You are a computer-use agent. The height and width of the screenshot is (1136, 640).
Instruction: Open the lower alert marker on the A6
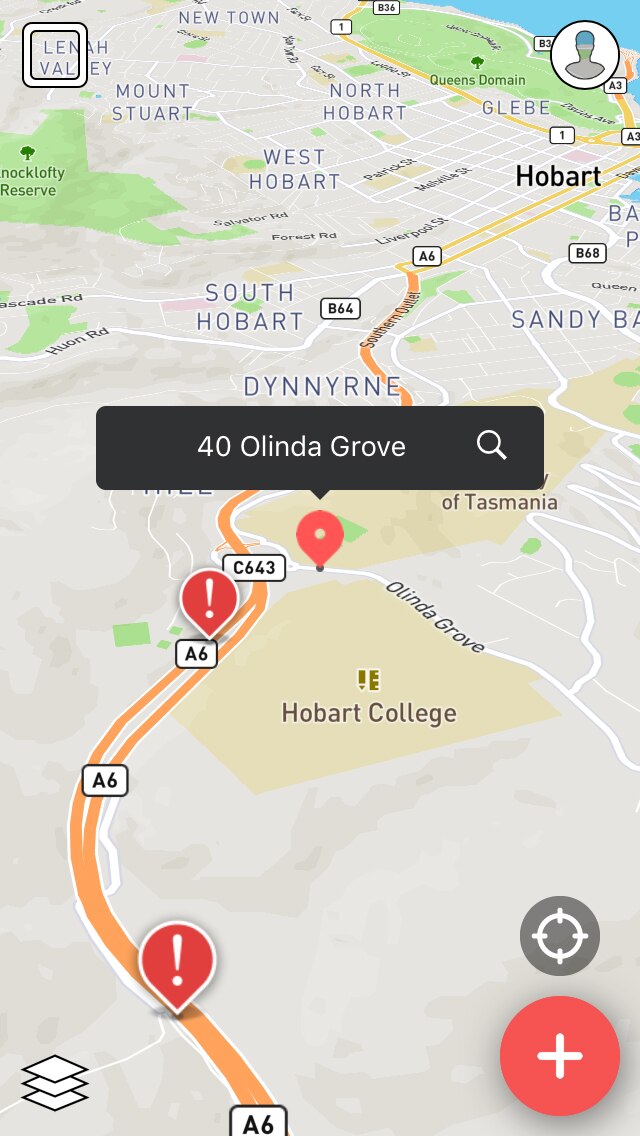click(177, 962)
